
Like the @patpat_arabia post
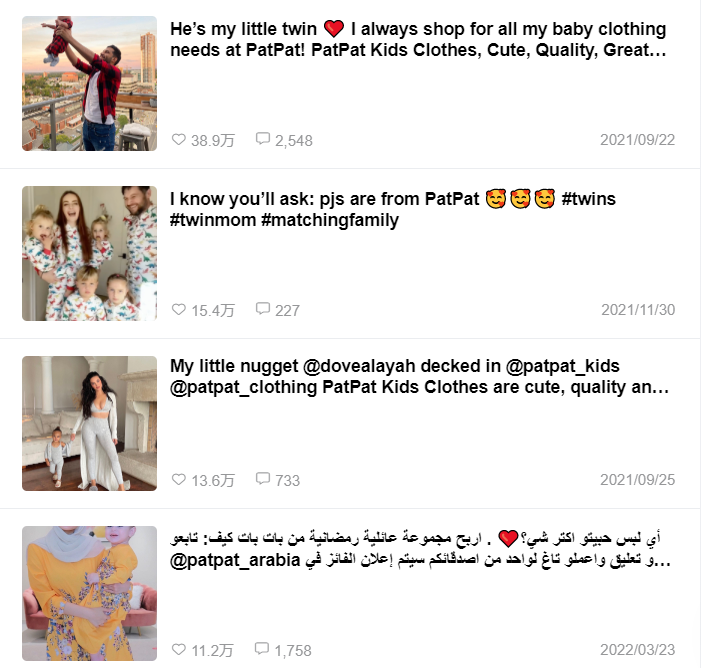tap(179, 650)
